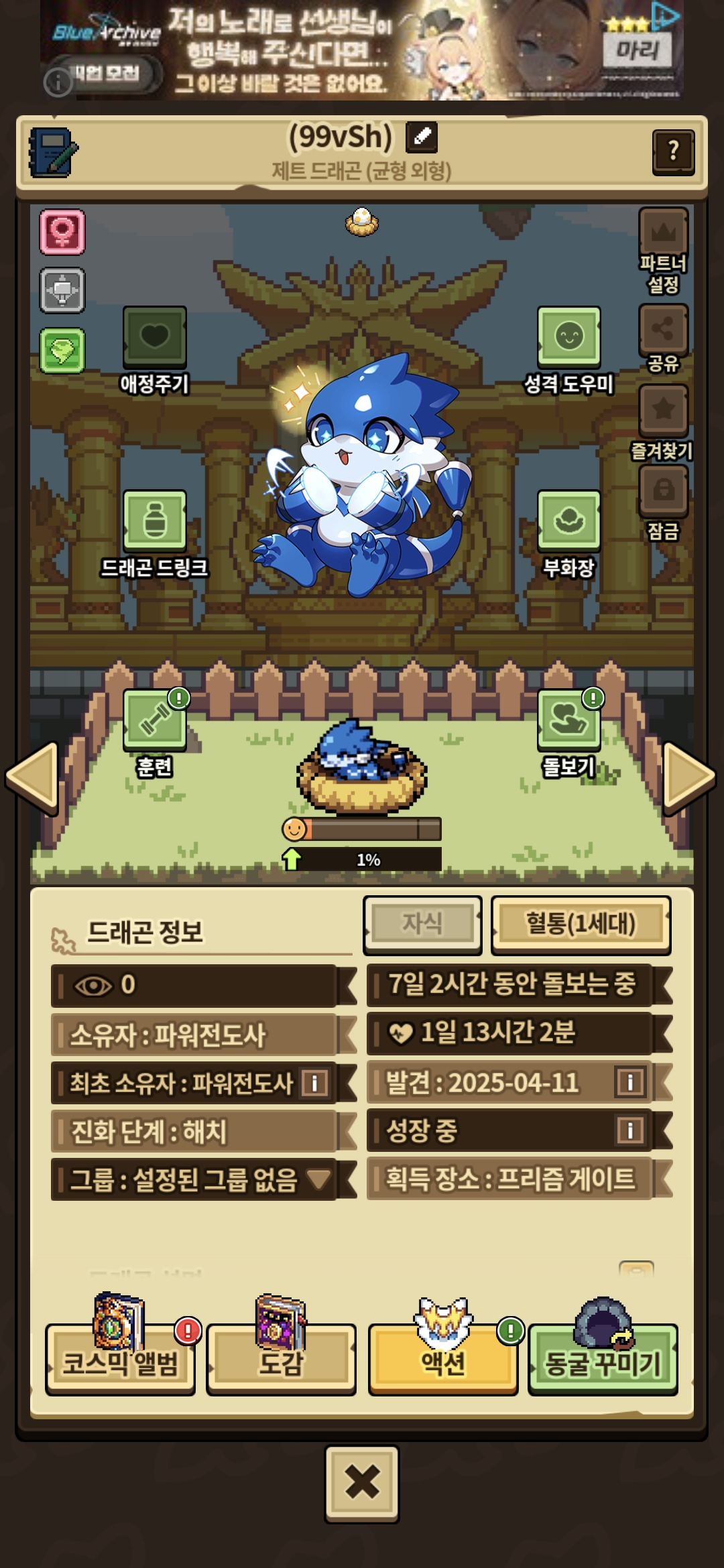The image size is (724, 1568).
Task: Add dragon to 즐겨찾기 favorites
Action: [663, 410]
